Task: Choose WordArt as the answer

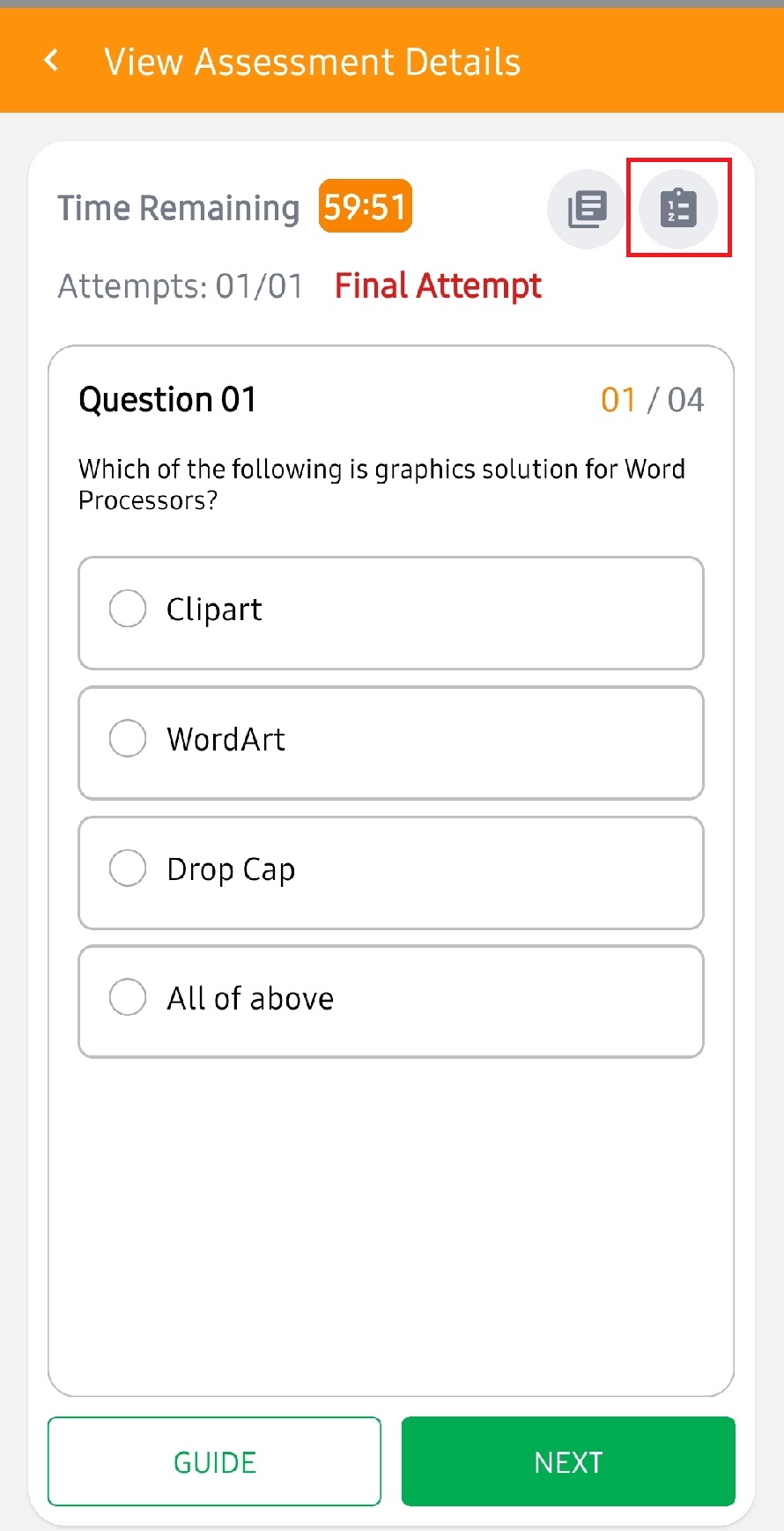Action: tap(128, 738)
